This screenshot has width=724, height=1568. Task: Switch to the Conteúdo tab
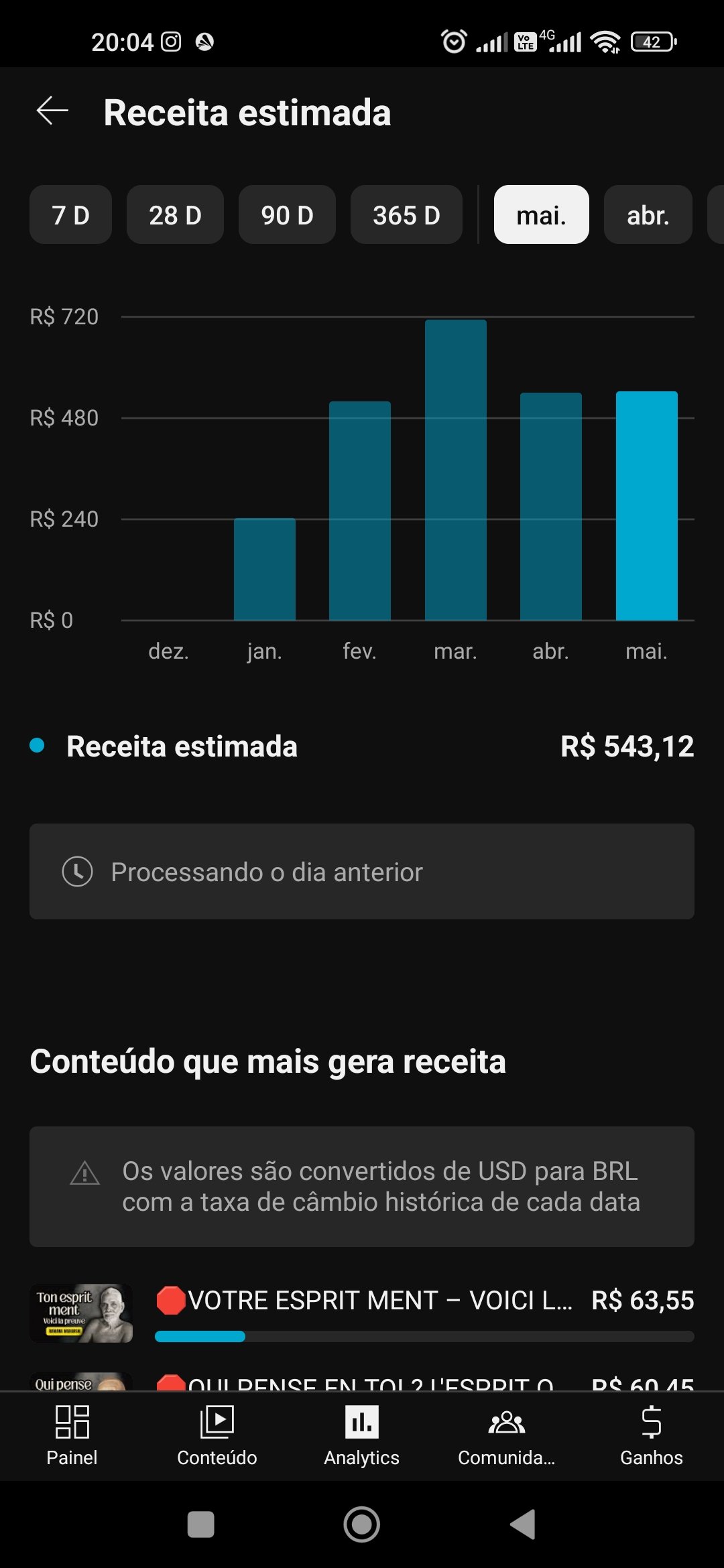coord(217,1436)
